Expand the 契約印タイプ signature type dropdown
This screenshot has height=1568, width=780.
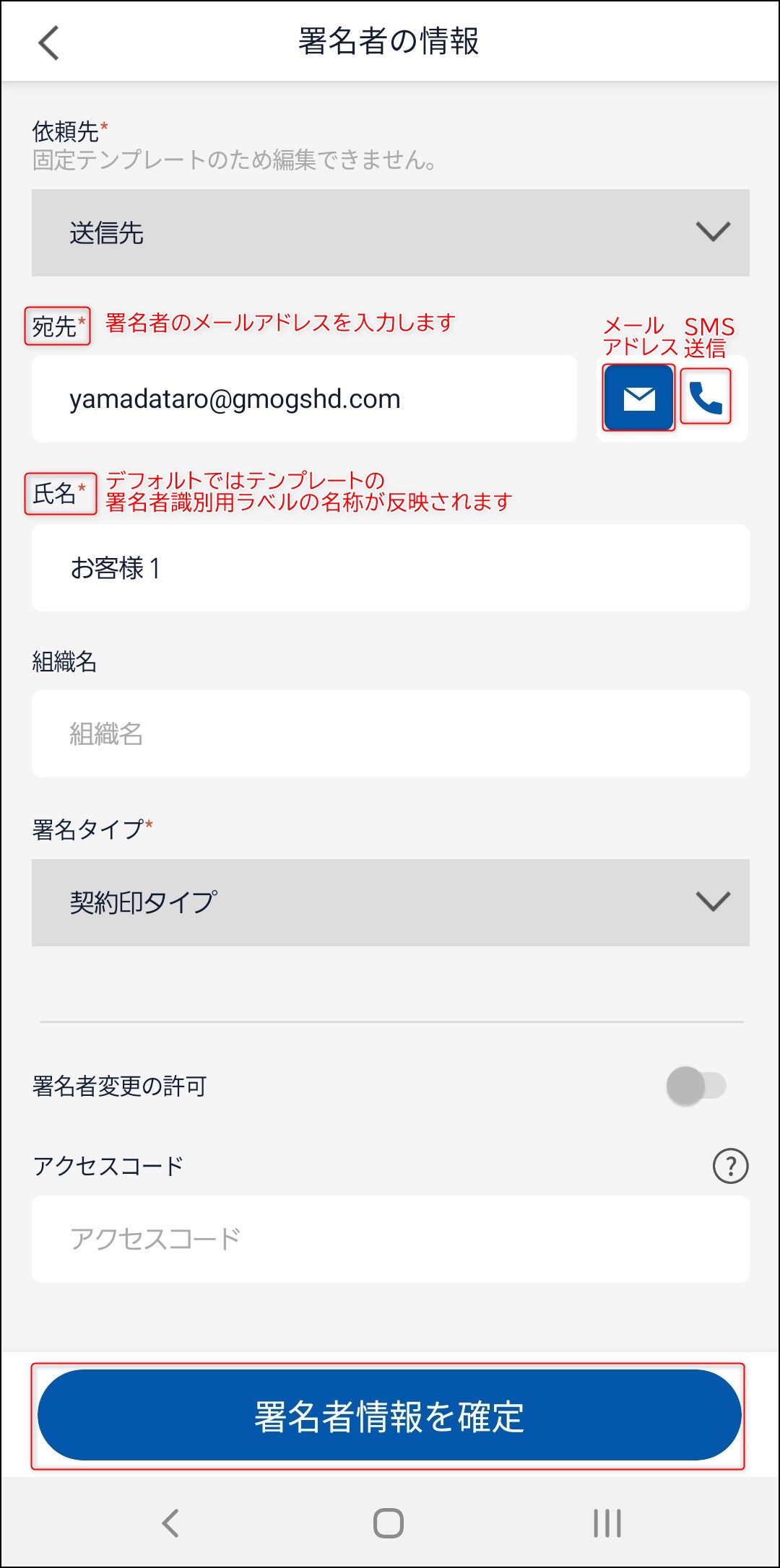point(390,902)
